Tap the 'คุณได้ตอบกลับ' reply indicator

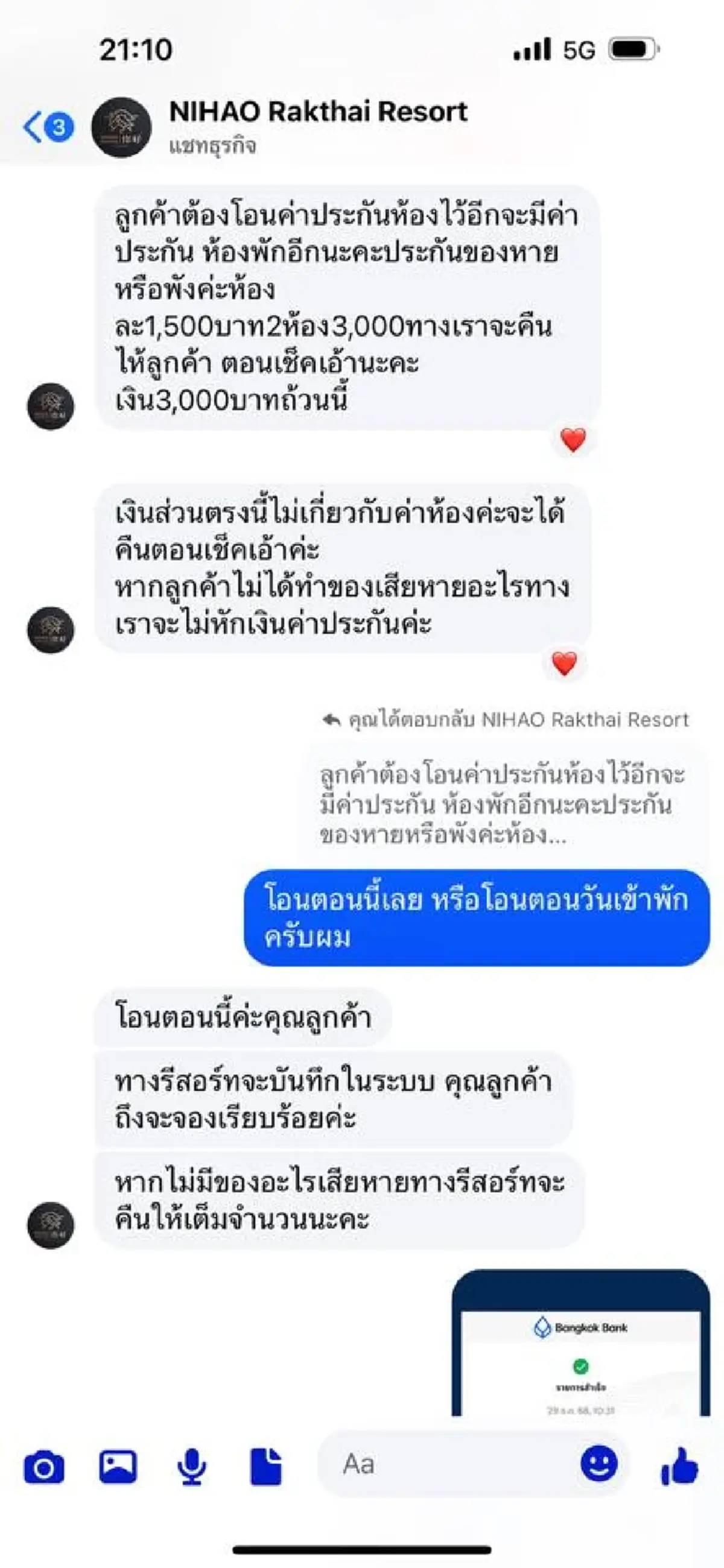tap(506, 720)
